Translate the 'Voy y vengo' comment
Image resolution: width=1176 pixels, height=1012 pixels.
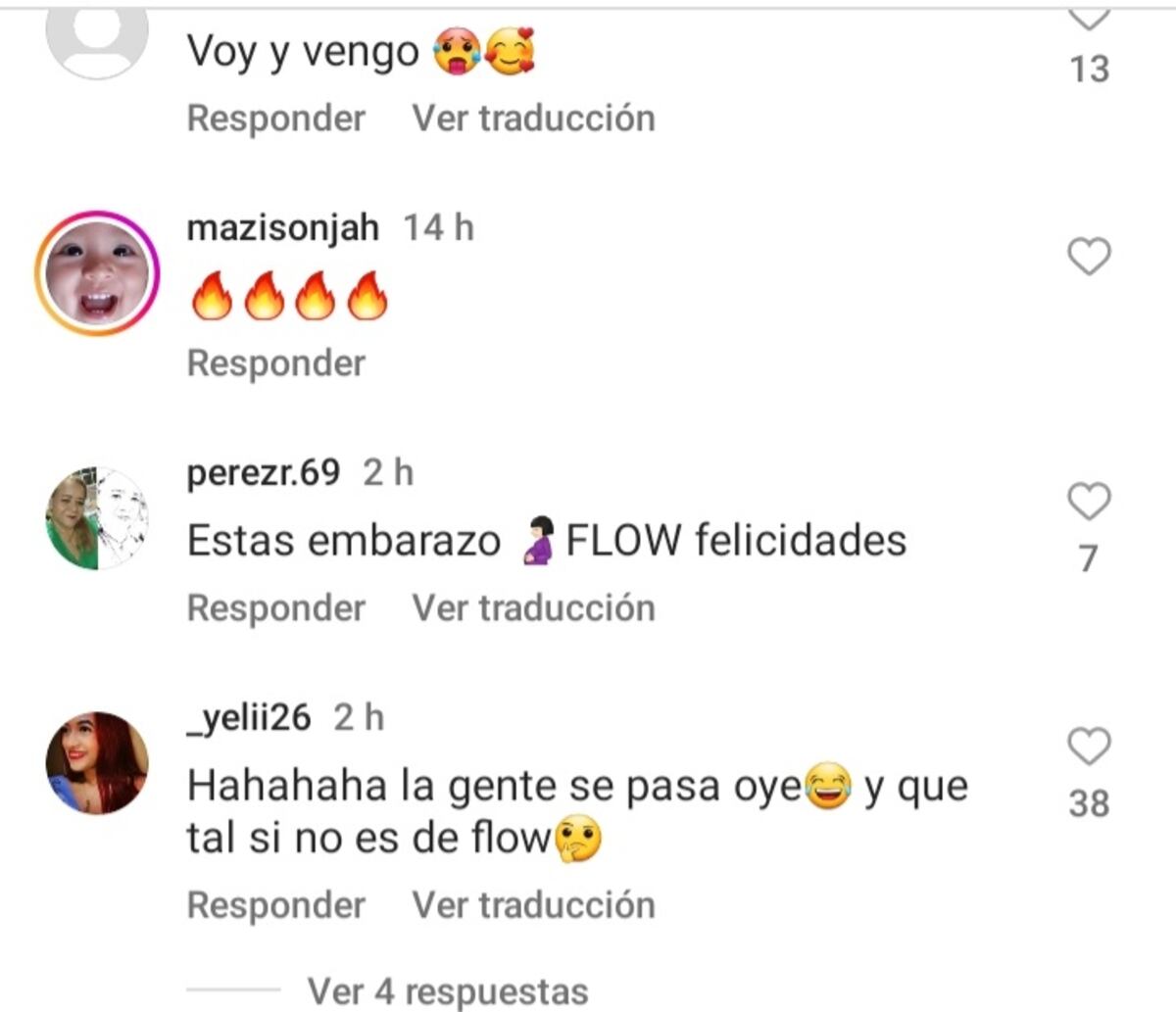point(533,119)
